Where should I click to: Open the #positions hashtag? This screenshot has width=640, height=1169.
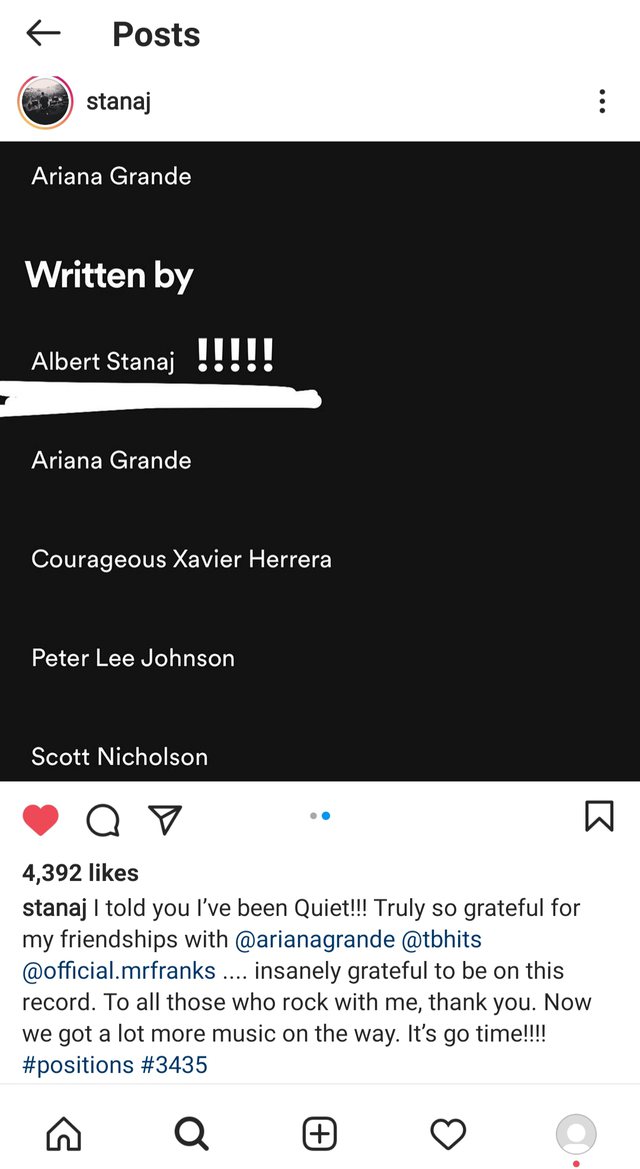click(77, 1064)
